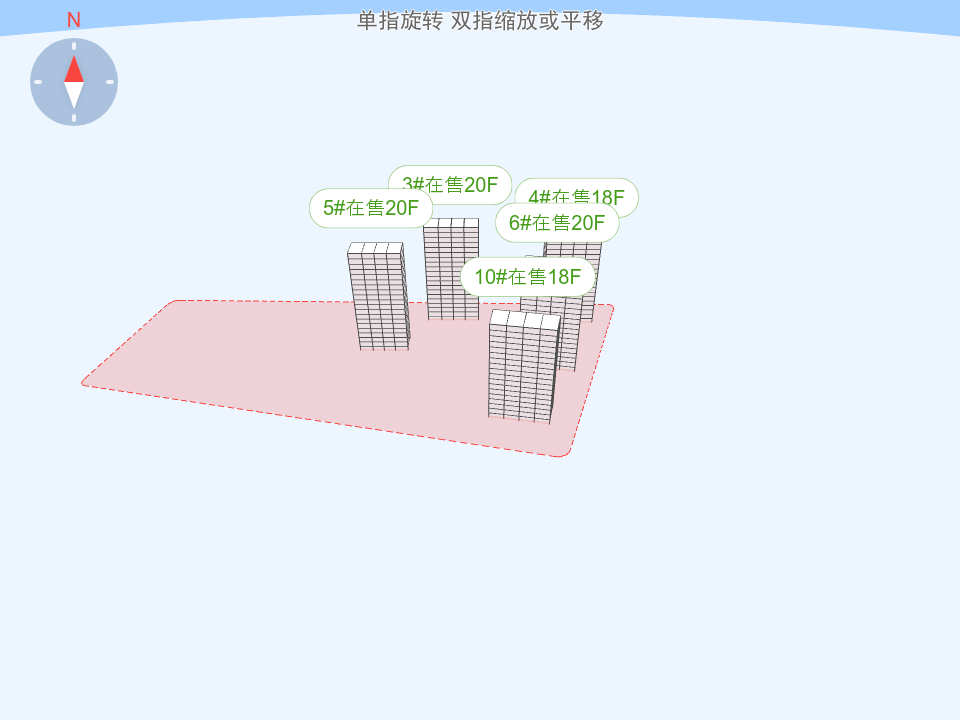Image resolution: width=960 pixels, height=720 pixels.
Task: Select the 5#在售20F building label
Action: (370, 208)
